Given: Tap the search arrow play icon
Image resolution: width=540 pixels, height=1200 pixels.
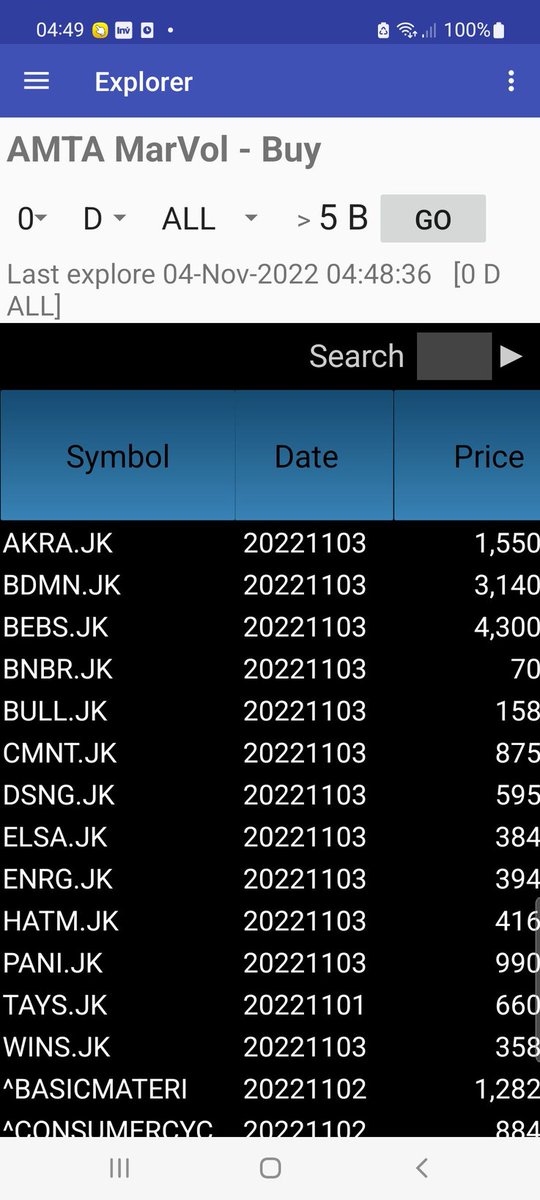Looking at the screenshot, I should [x=511, y=356].
